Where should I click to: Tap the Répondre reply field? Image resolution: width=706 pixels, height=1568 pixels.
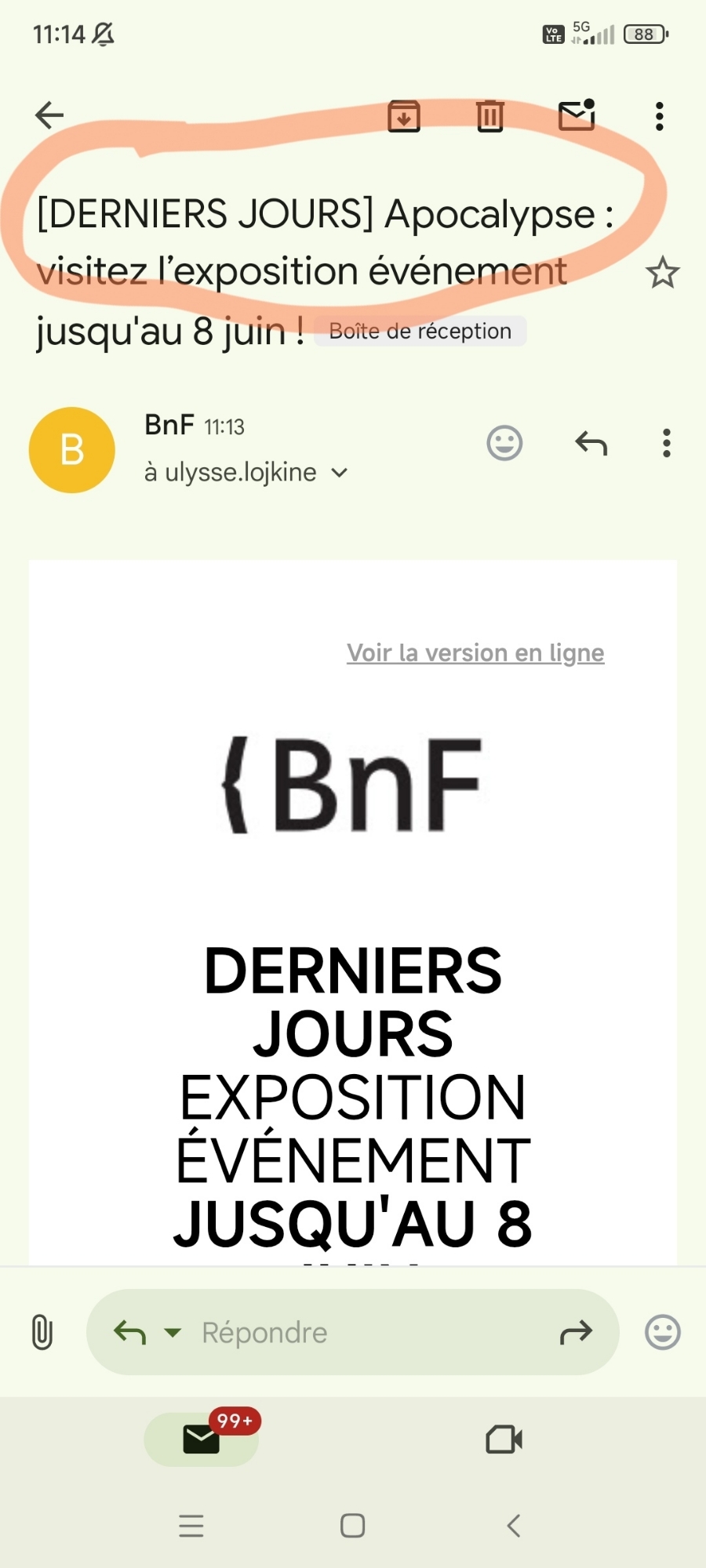point(353,1332)
